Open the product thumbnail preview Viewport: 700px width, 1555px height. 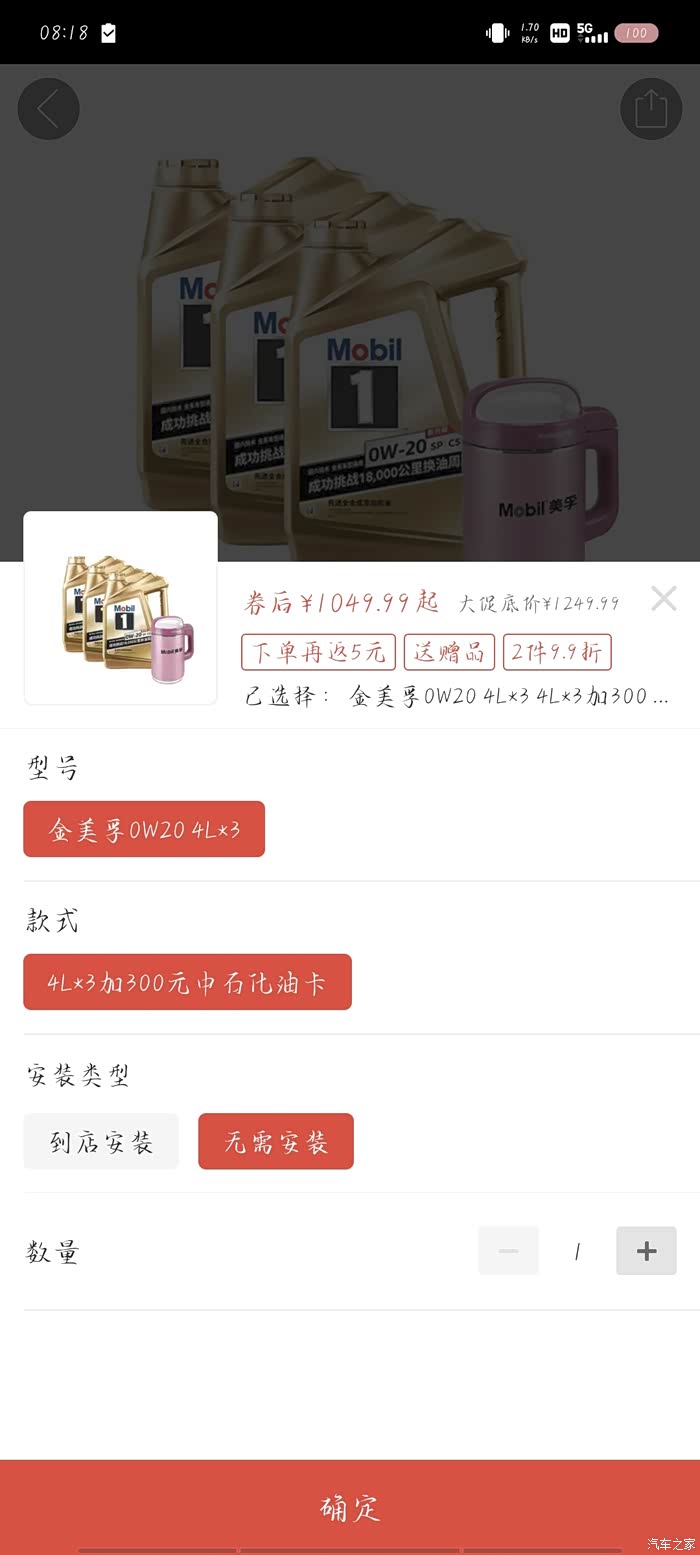(120, 608)
